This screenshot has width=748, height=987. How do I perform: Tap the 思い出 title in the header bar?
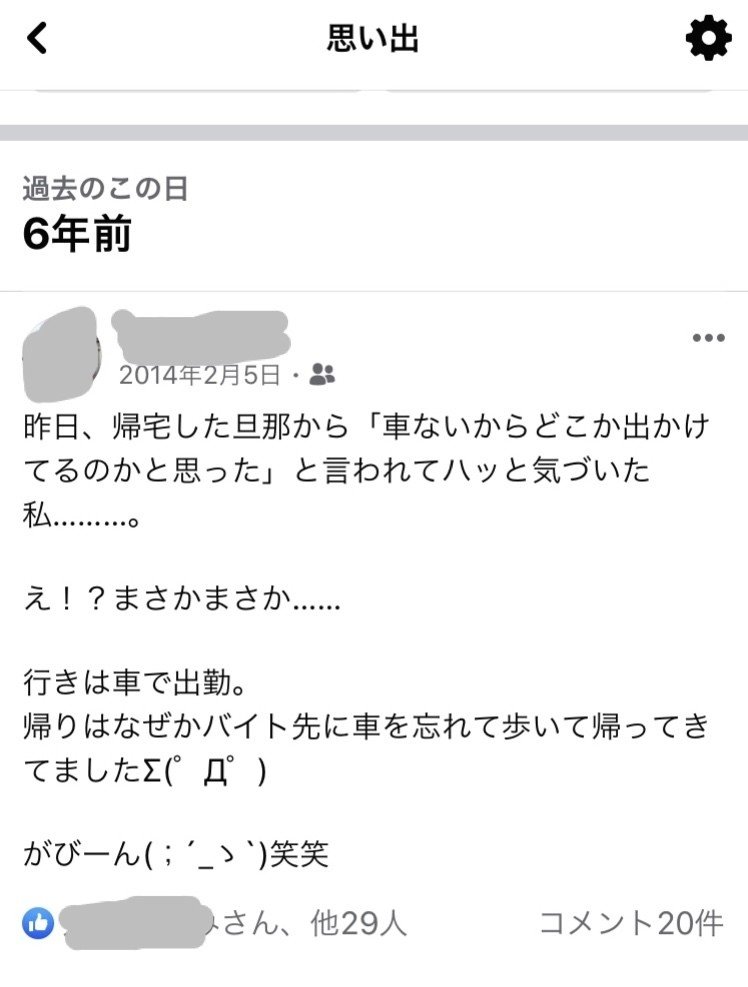(x=374, y=38)
